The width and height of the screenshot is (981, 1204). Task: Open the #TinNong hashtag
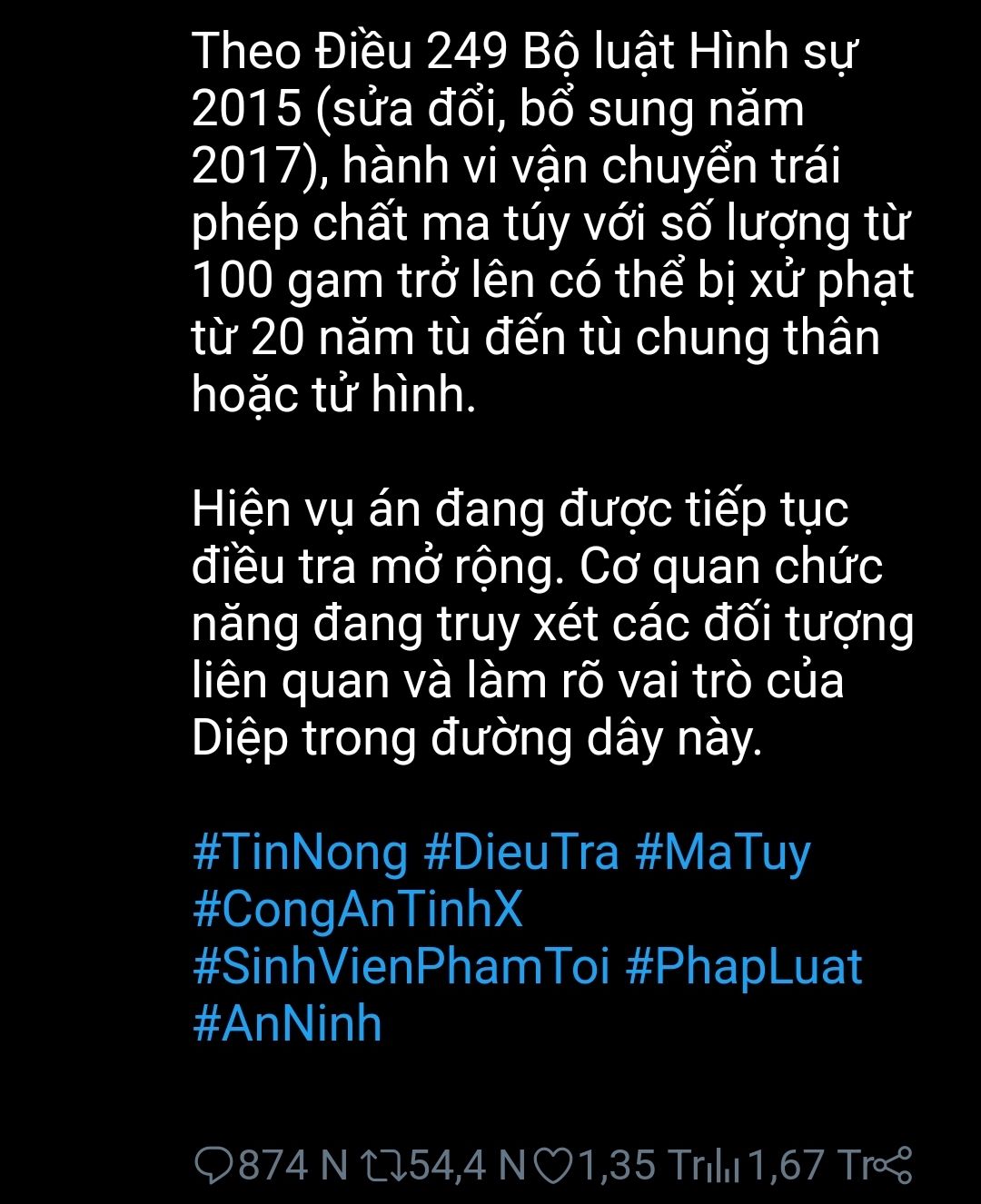301,854
